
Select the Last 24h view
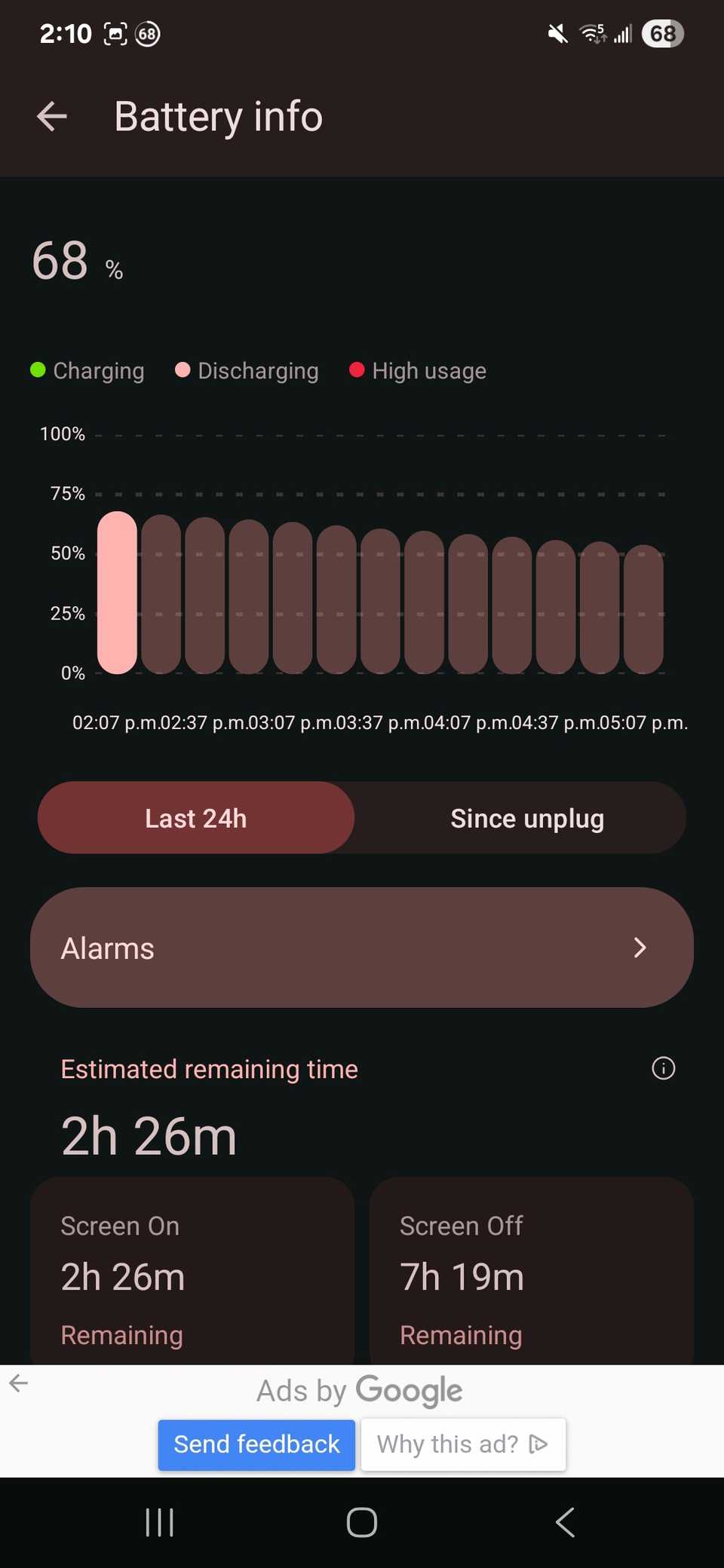tap(195, 818)
